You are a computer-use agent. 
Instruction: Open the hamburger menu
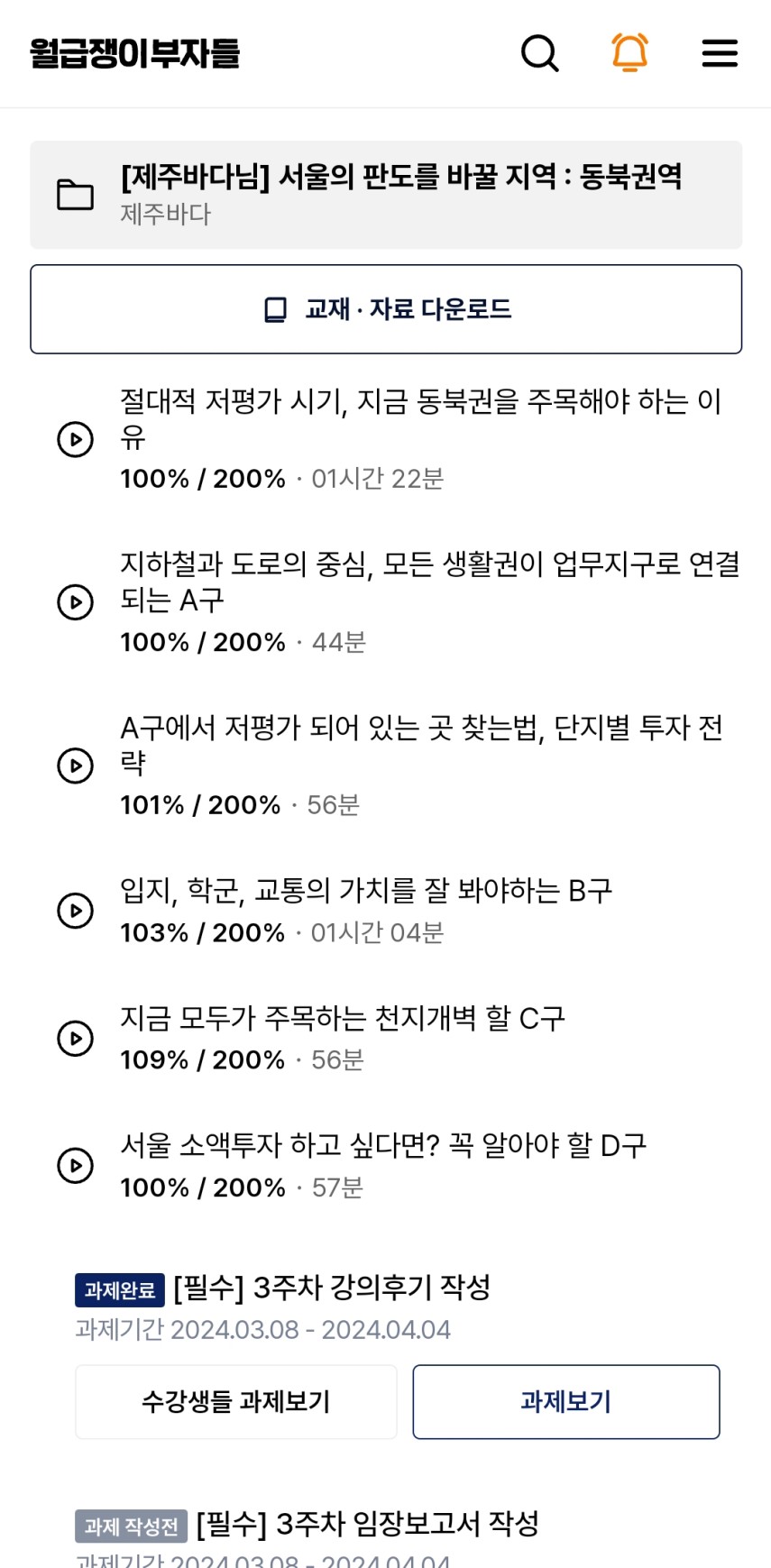click(x=720, y=53)
